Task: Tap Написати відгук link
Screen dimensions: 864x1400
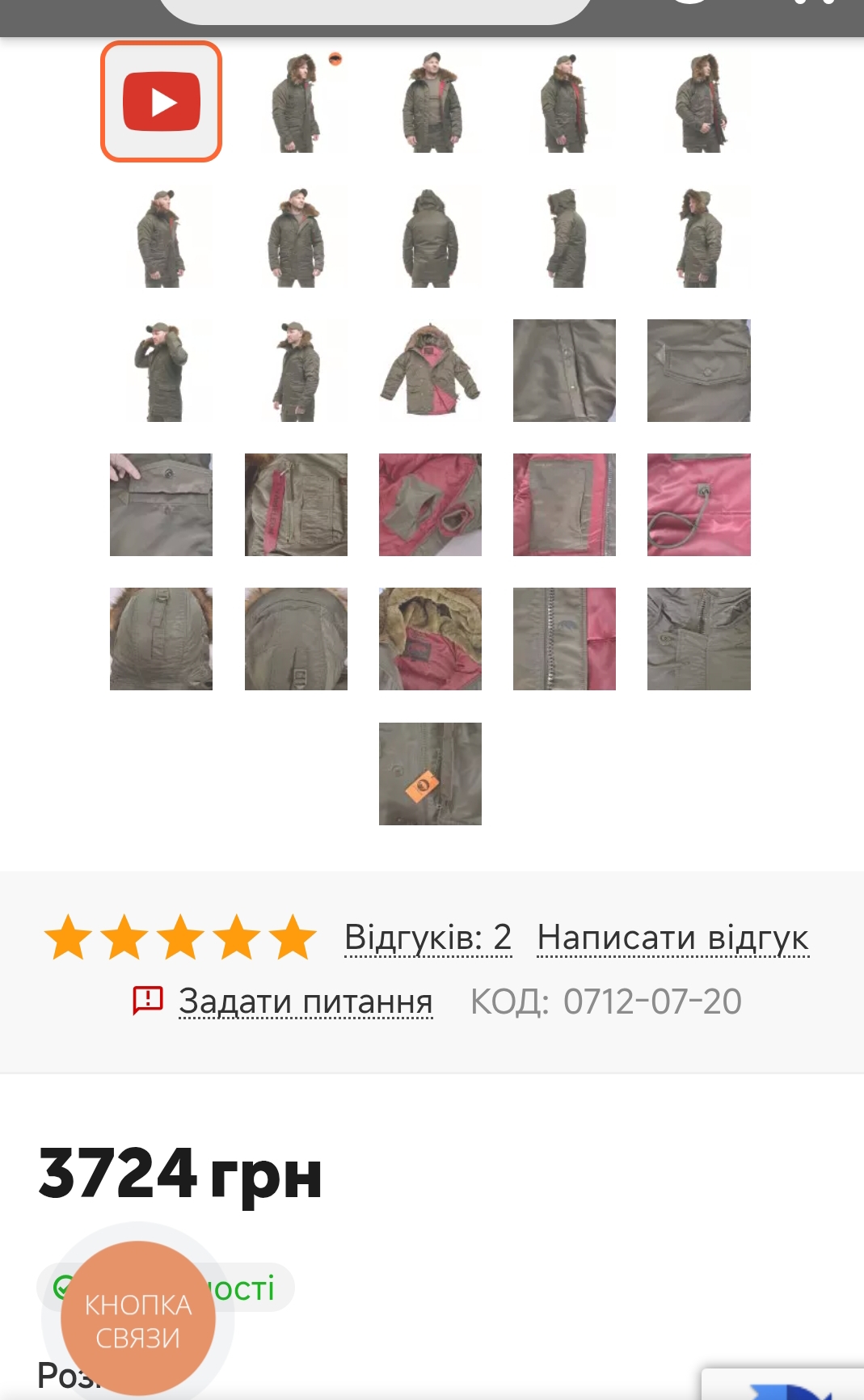Action: tap(672, 938)
